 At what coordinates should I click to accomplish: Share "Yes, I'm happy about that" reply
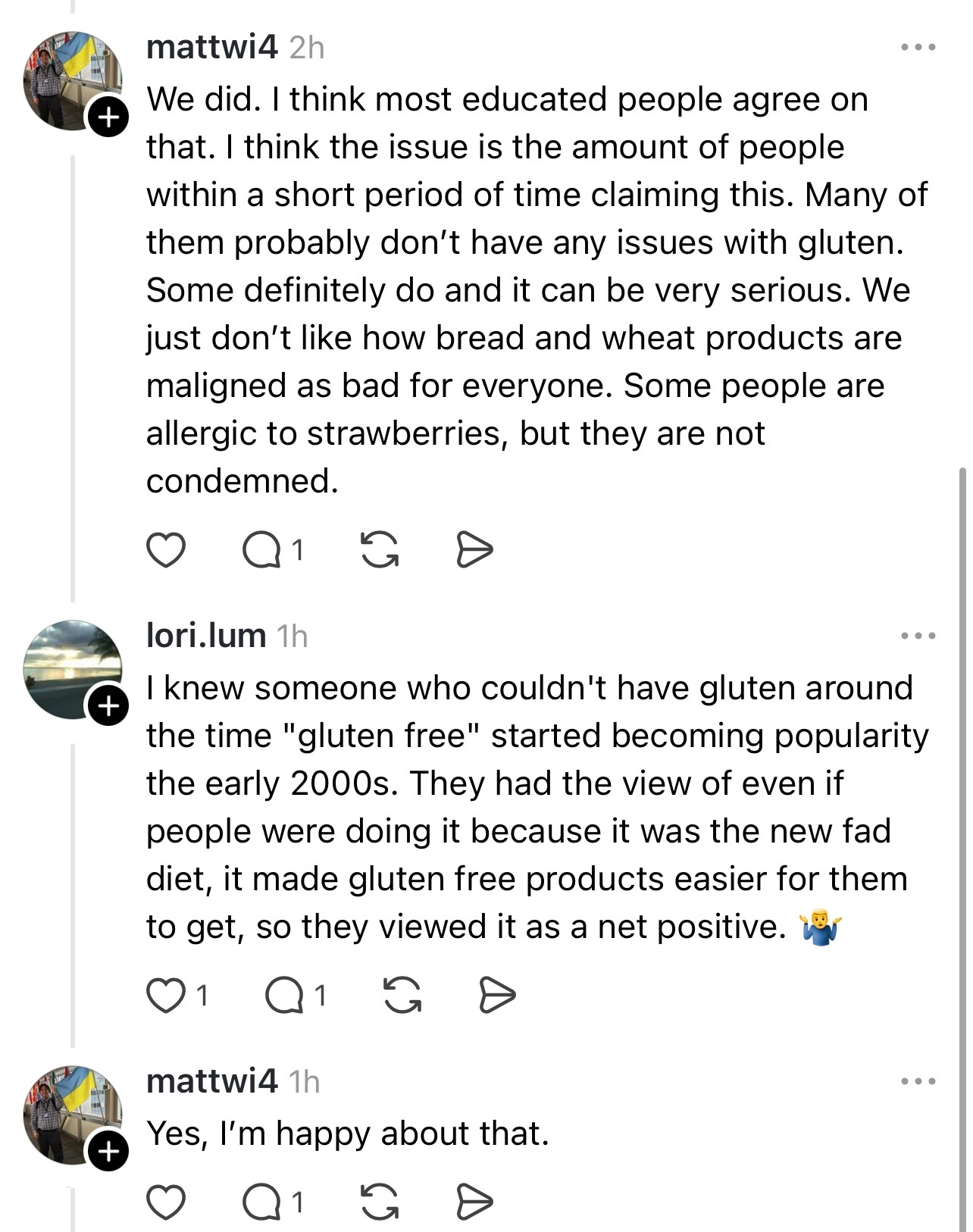[x=475, y=1202]
